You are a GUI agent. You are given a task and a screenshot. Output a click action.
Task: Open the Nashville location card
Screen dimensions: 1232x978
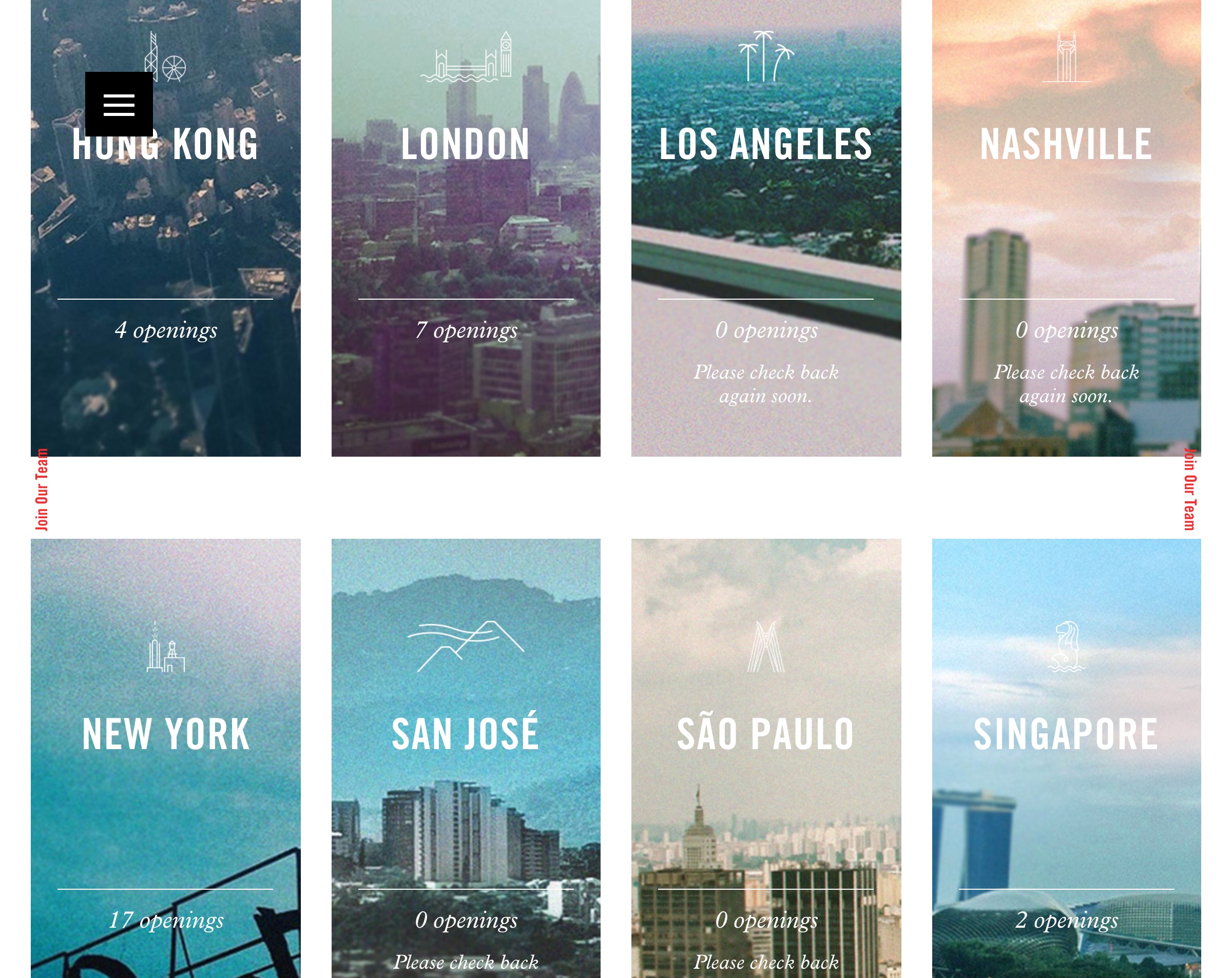[x=1066, y=228]
